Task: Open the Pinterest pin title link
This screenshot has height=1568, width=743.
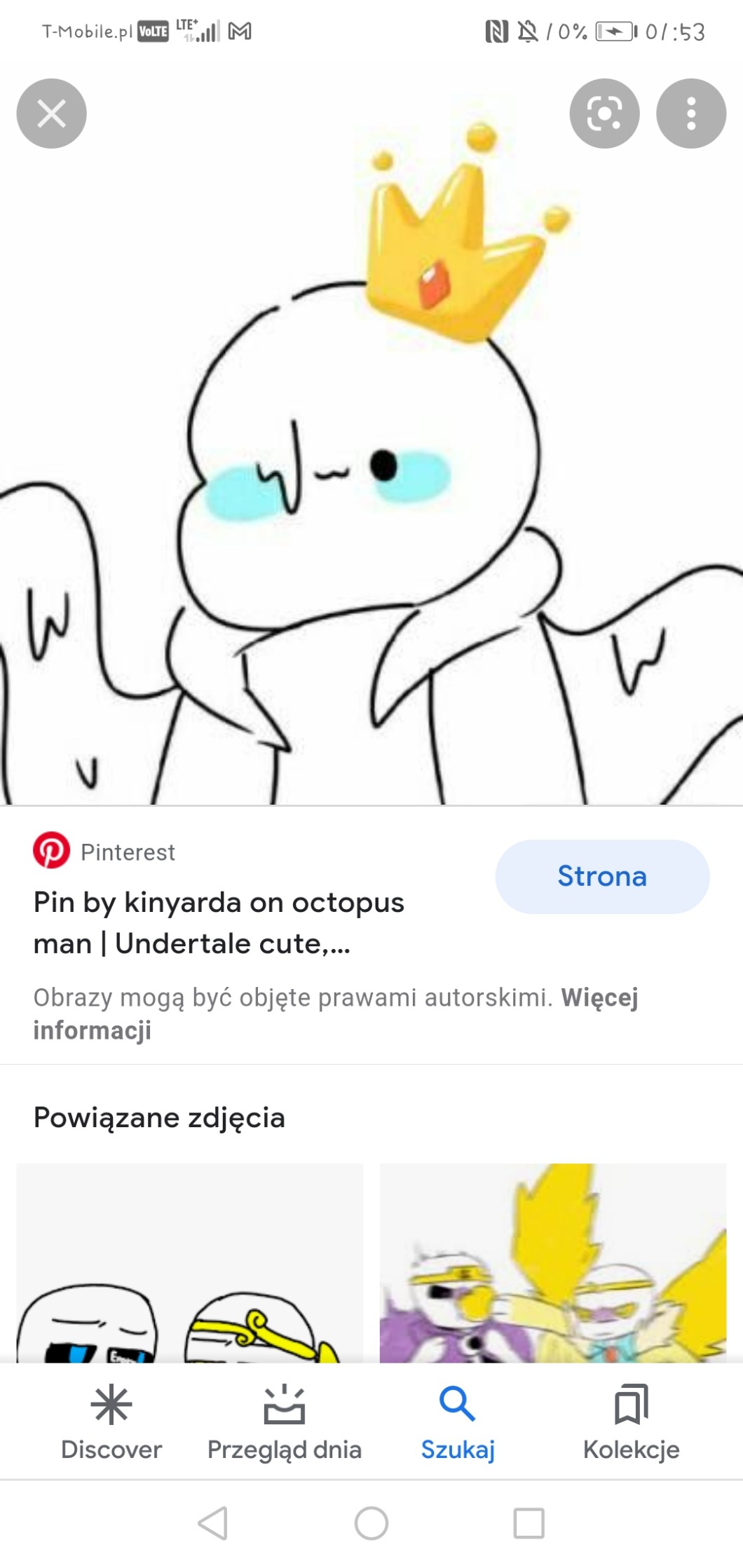Action: point(219,922)
